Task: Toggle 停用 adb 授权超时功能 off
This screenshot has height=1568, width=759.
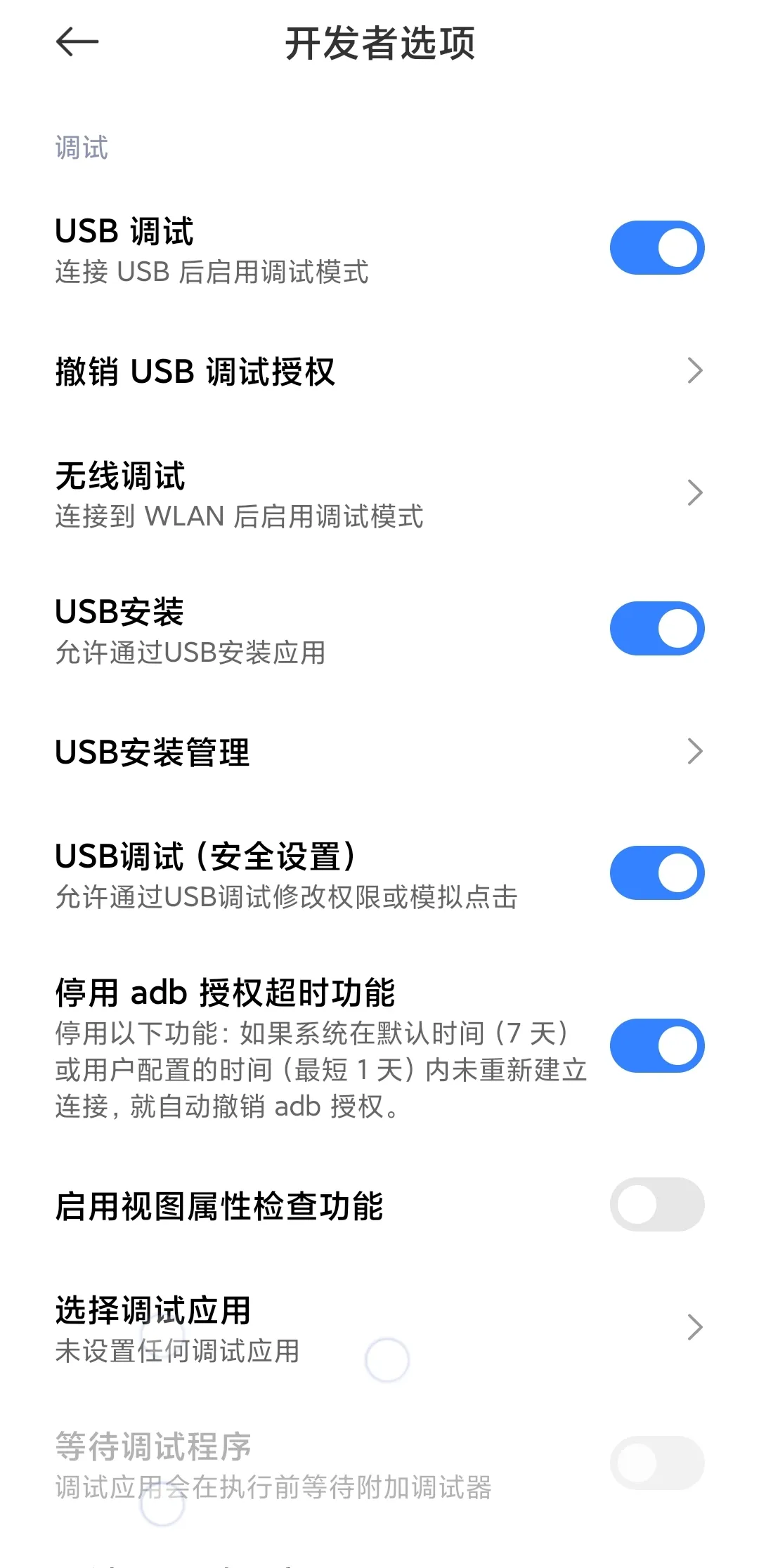Action: click(x=656, y=1046)
